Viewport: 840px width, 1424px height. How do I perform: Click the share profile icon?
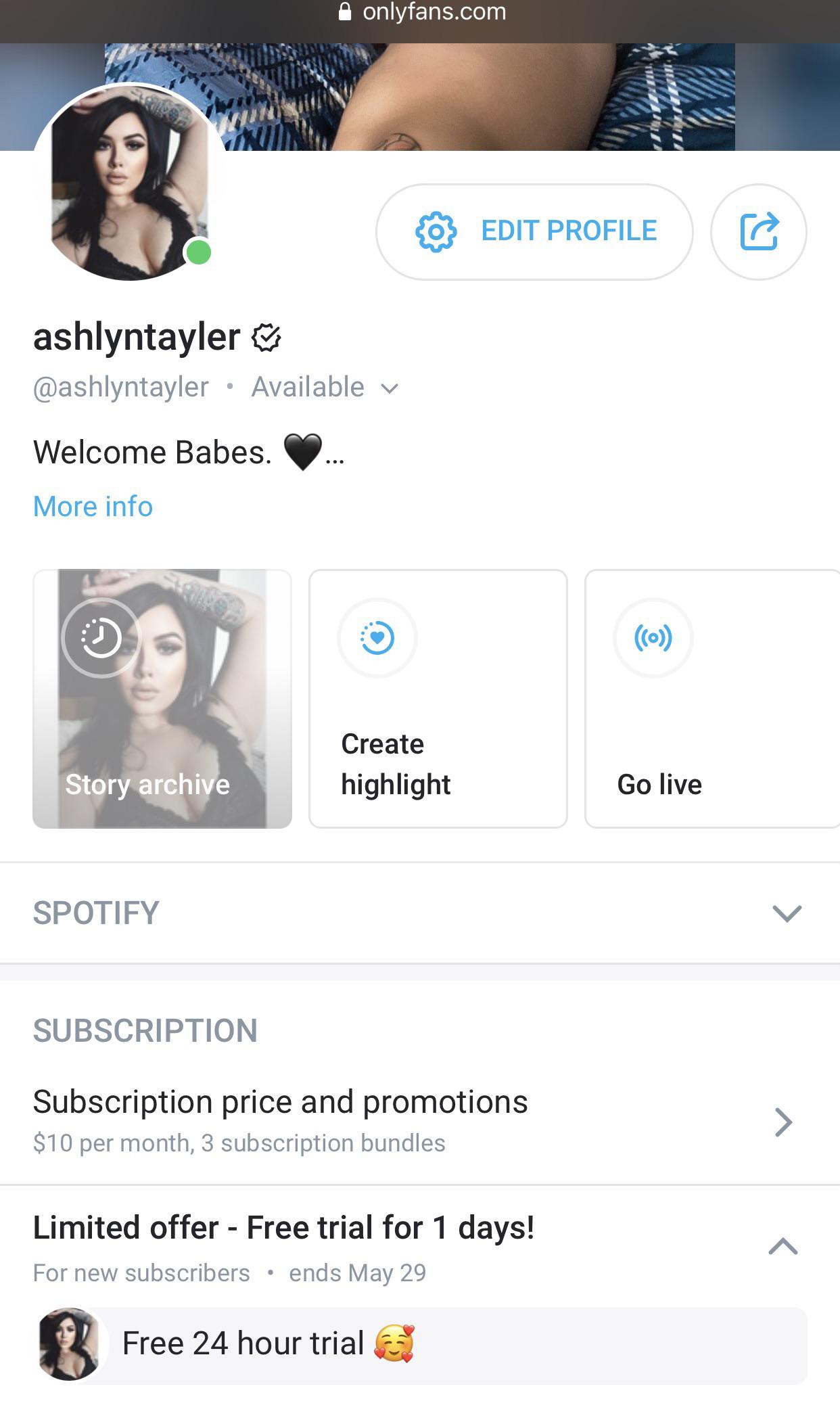coord(759,231)
